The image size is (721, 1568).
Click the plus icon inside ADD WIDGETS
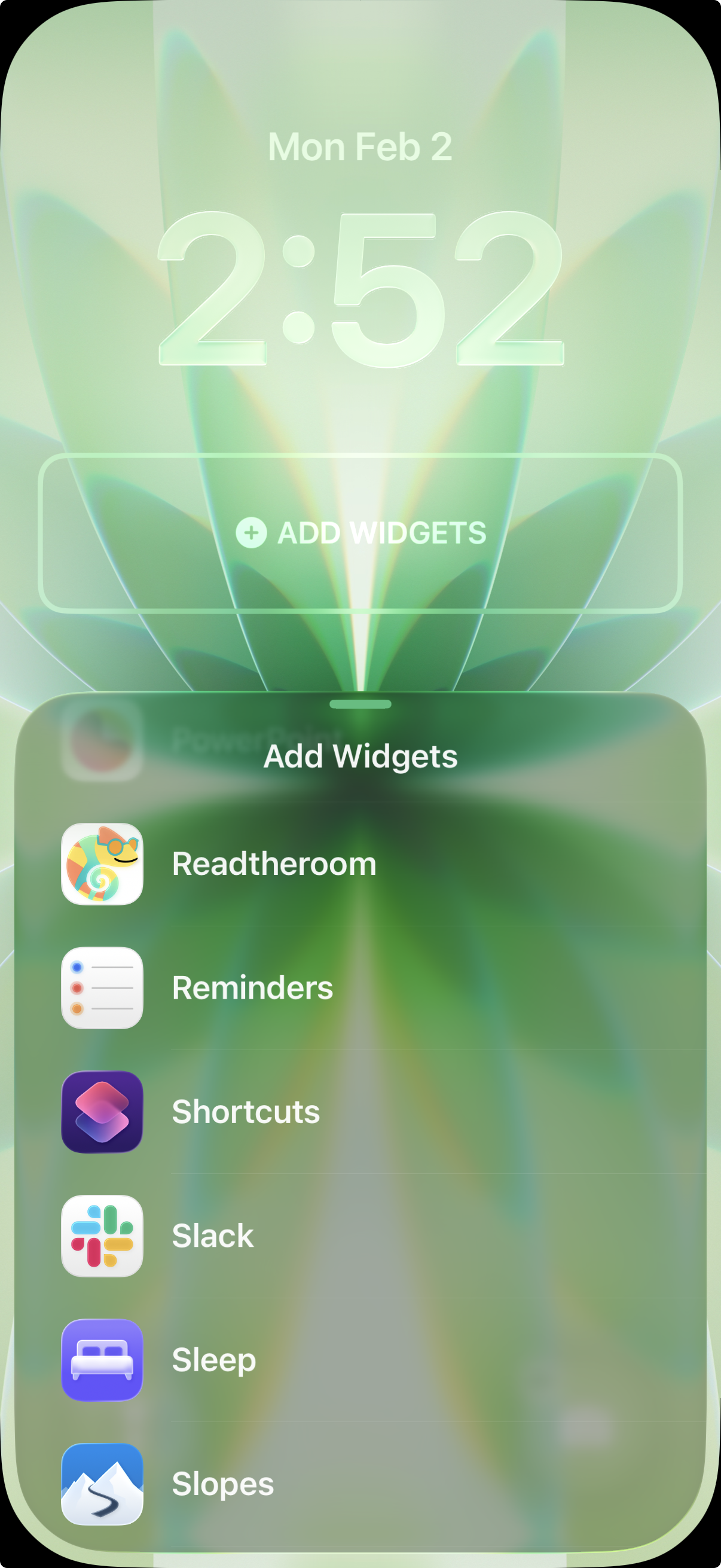(x=251, y=533)
